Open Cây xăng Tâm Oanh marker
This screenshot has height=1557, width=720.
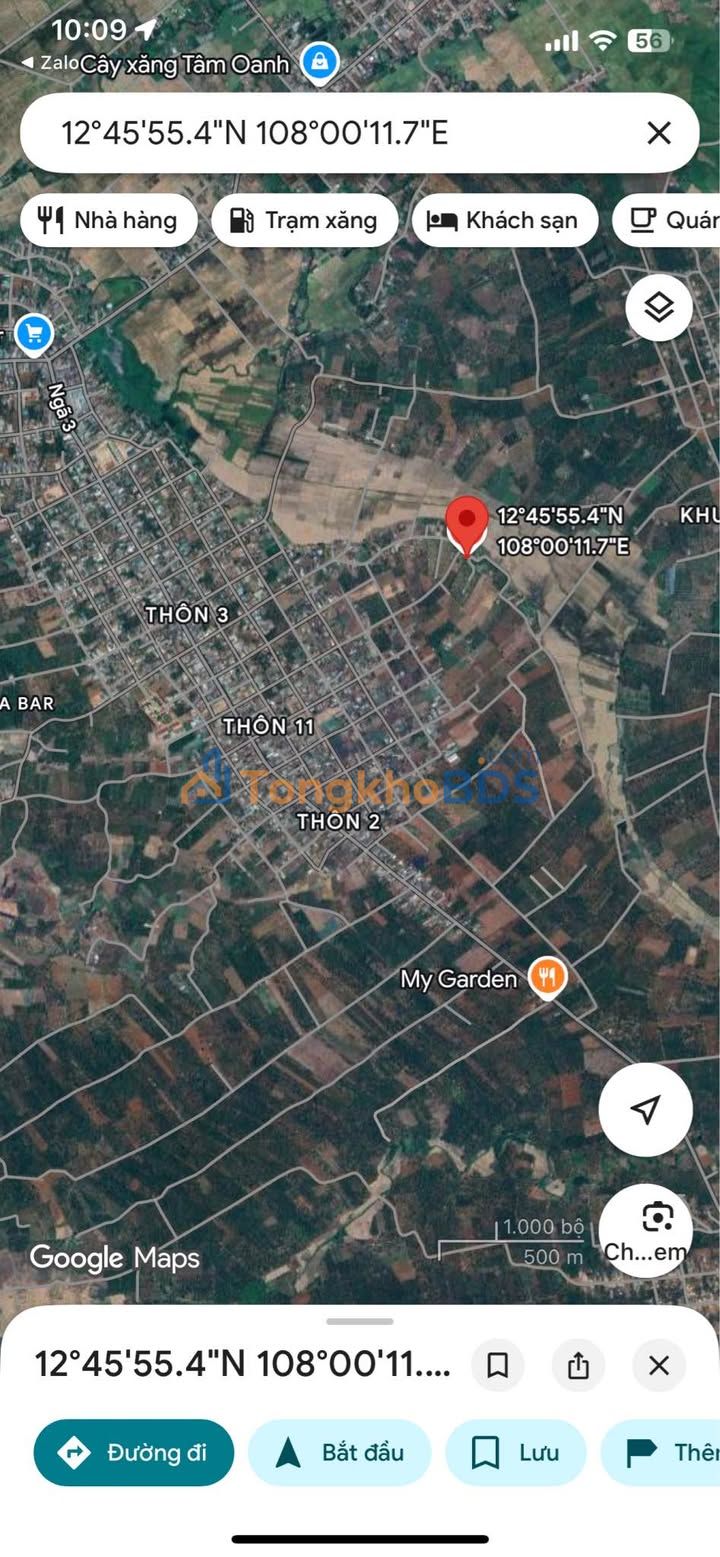point(319,63)
